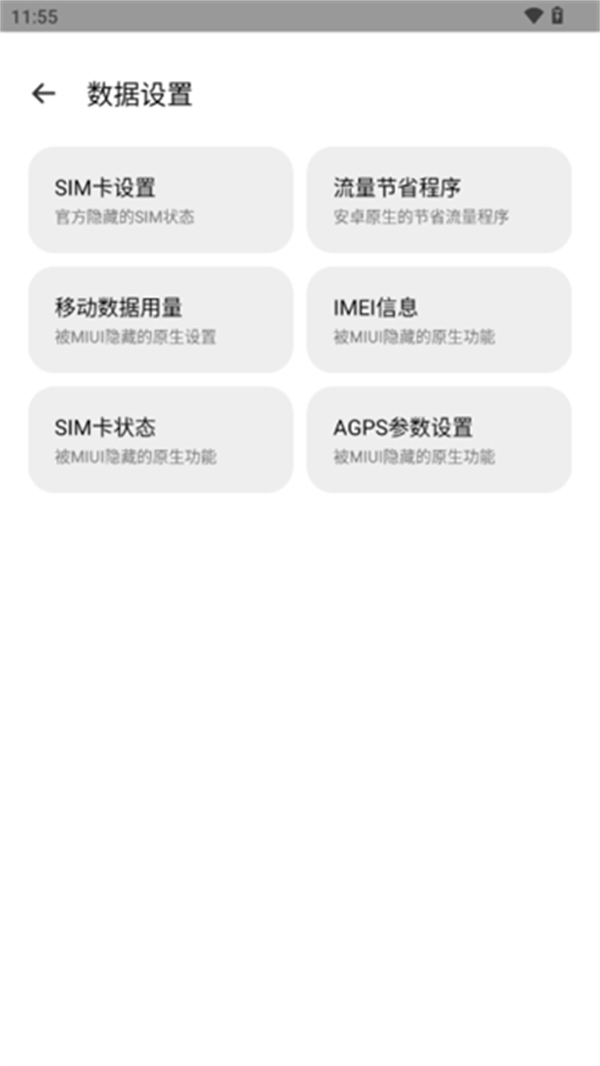The height and width of the screenshot is (1066, 600).
Task: Open 流量节省程序 card
Action: (x=438, y=200)
